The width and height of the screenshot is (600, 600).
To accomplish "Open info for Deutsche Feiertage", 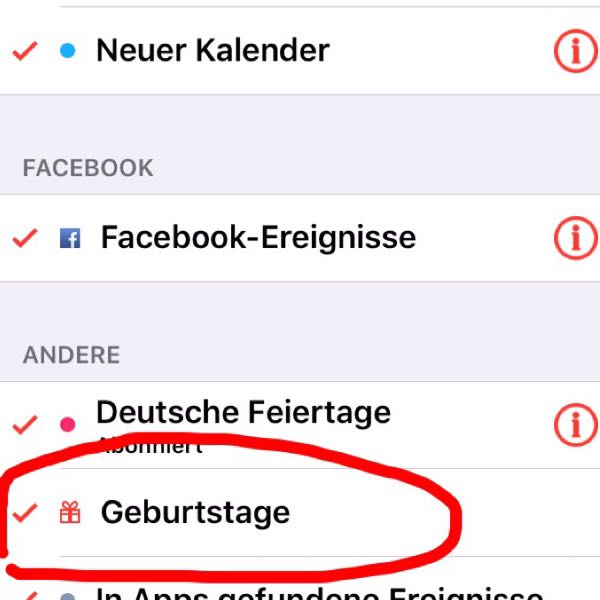I will [574, 425].
